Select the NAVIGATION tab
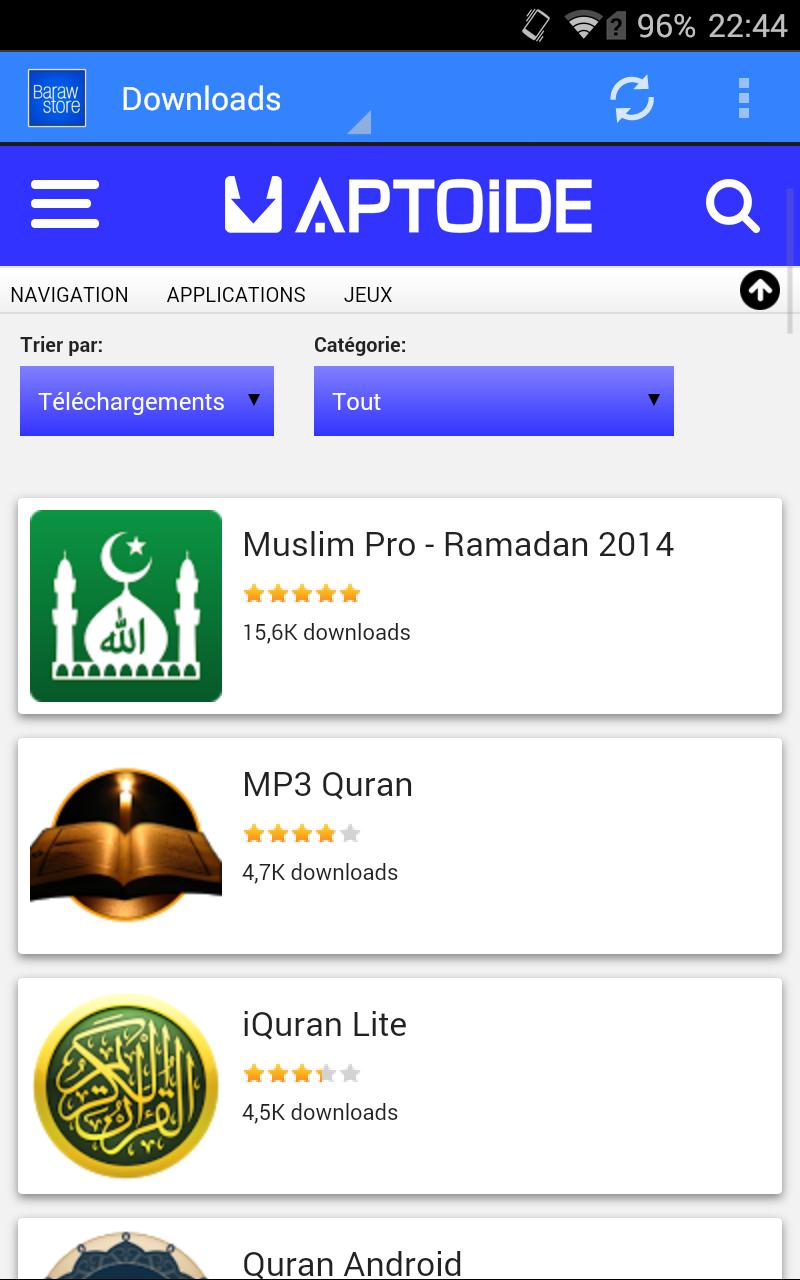The height and width of the screenshot is (1280, 800). (x=69, y=294)
